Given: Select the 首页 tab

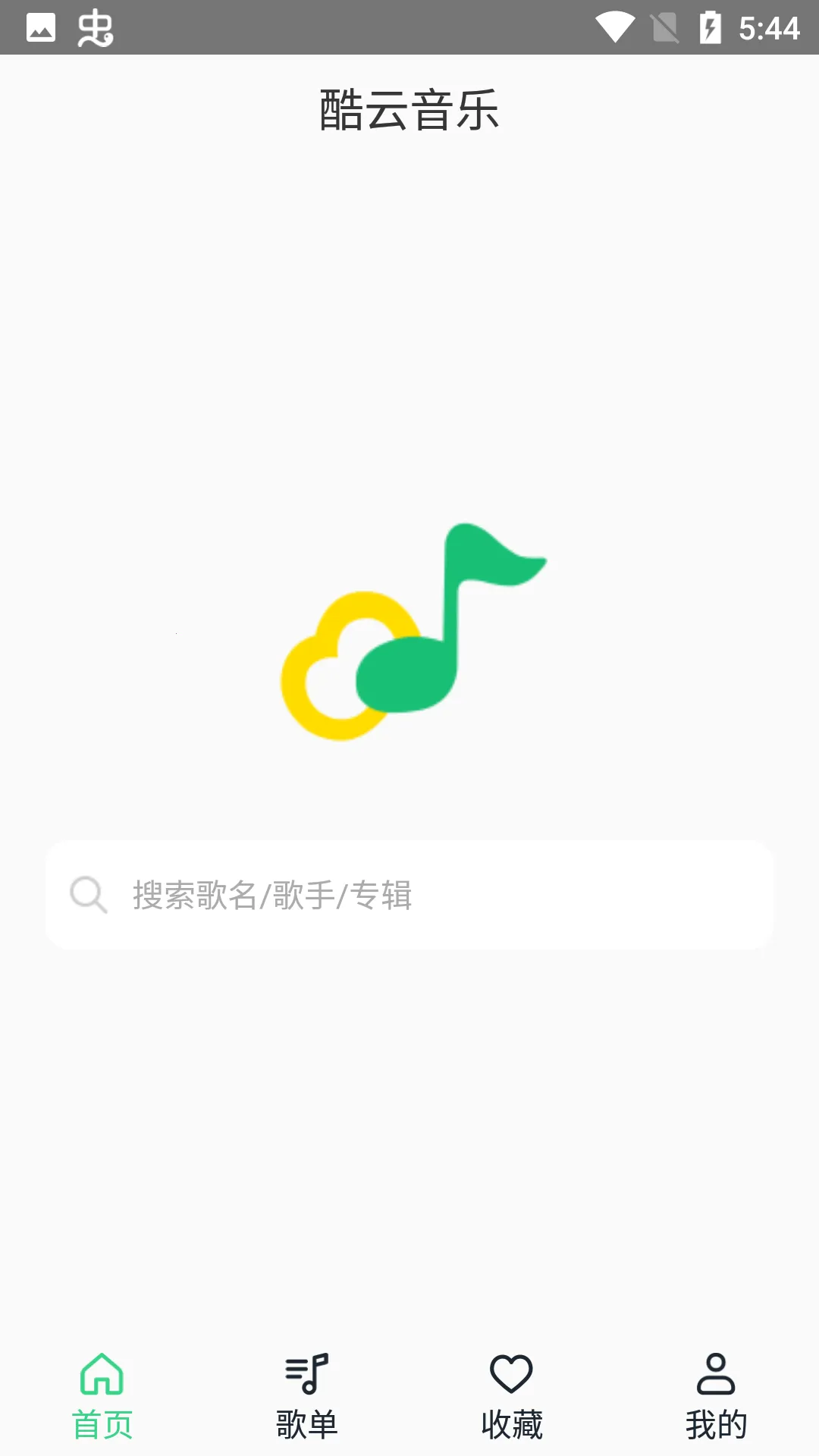Looking at the screenshot, I should pyautogui.click(x=102, y=1395).
